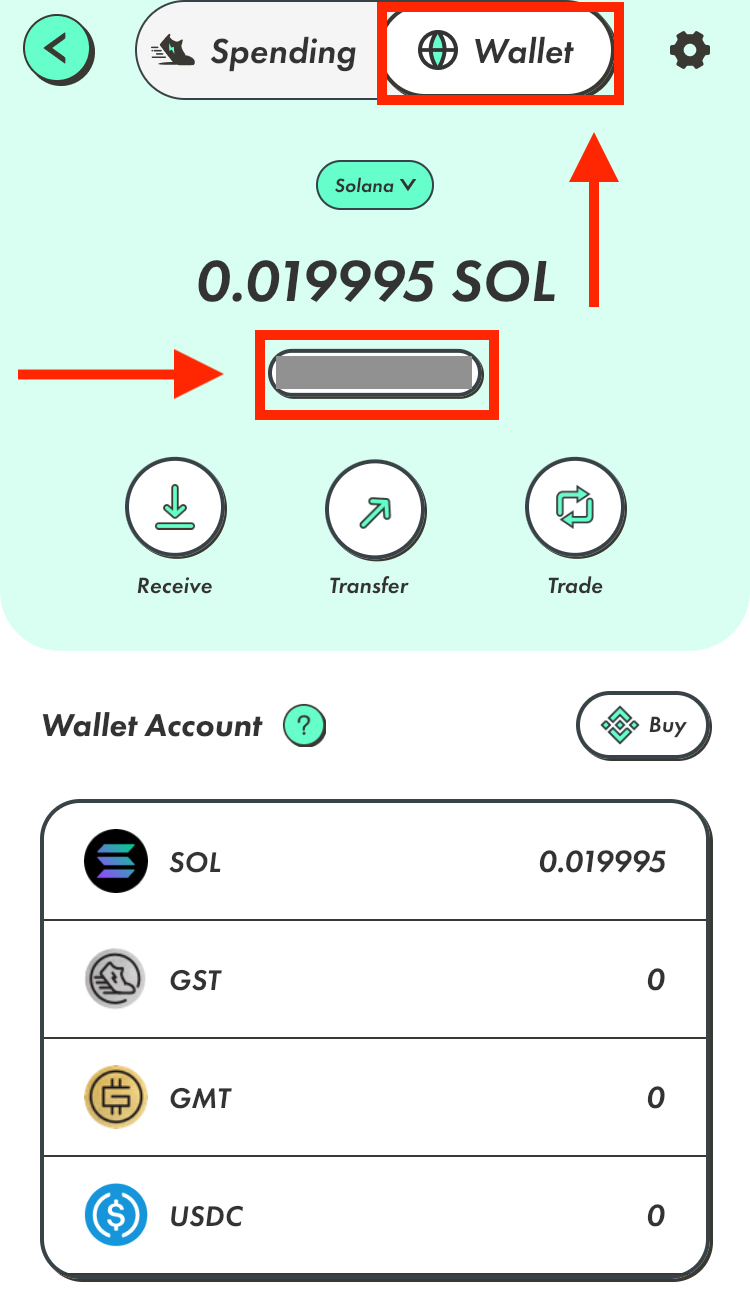Start a Transfer

pos(374,510)
